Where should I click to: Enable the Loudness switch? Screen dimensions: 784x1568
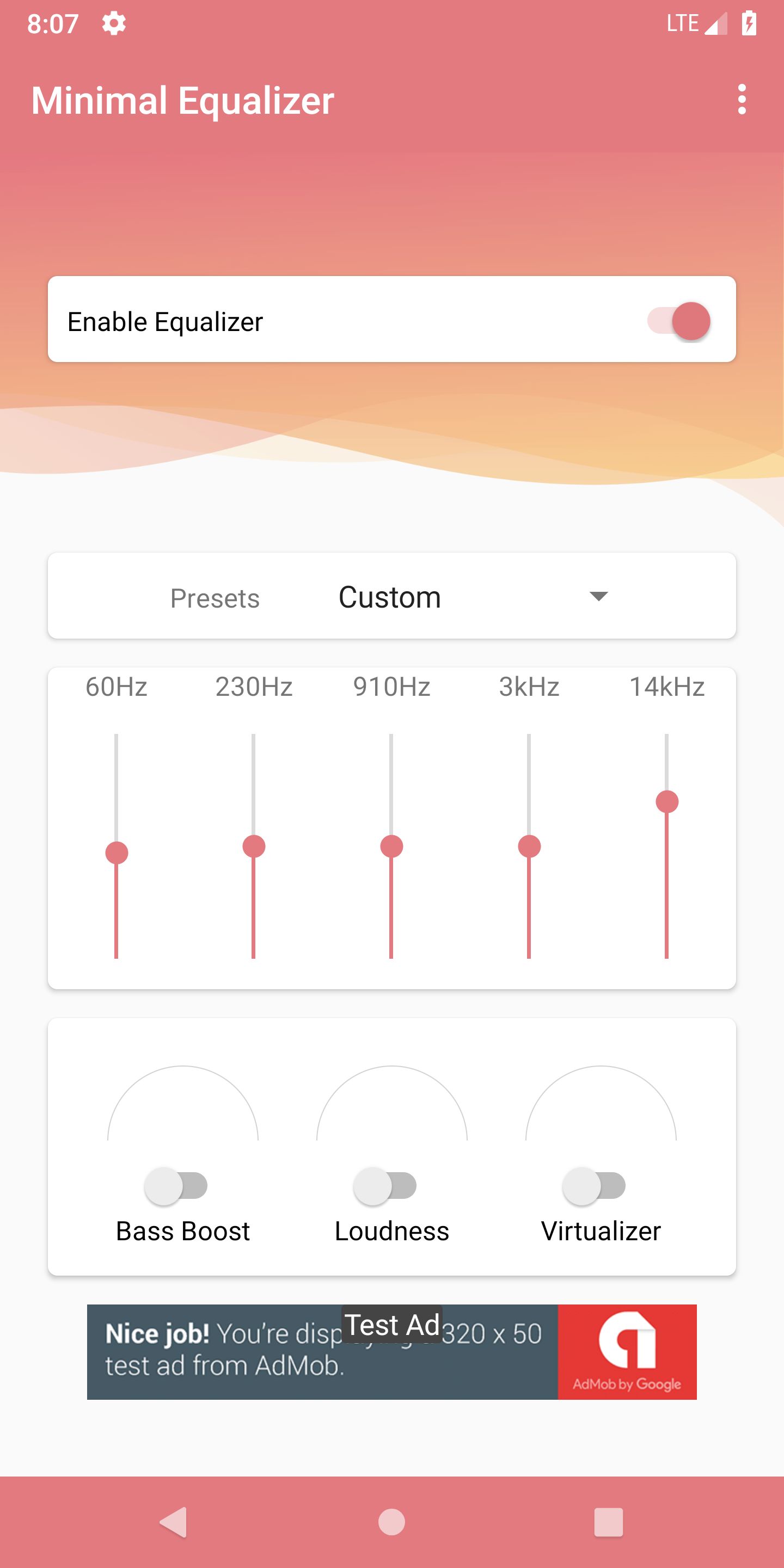385,1186
